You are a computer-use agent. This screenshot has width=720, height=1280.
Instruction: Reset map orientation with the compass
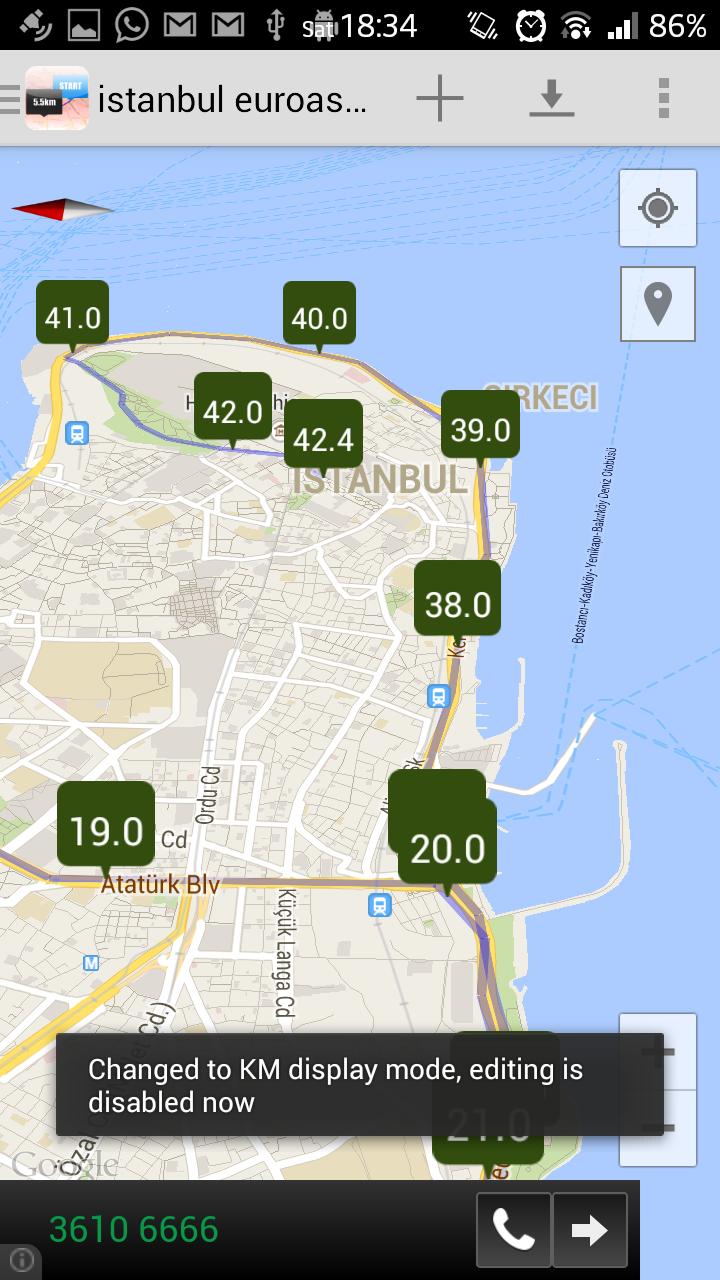pyautogui.click(x=62, y=208)
